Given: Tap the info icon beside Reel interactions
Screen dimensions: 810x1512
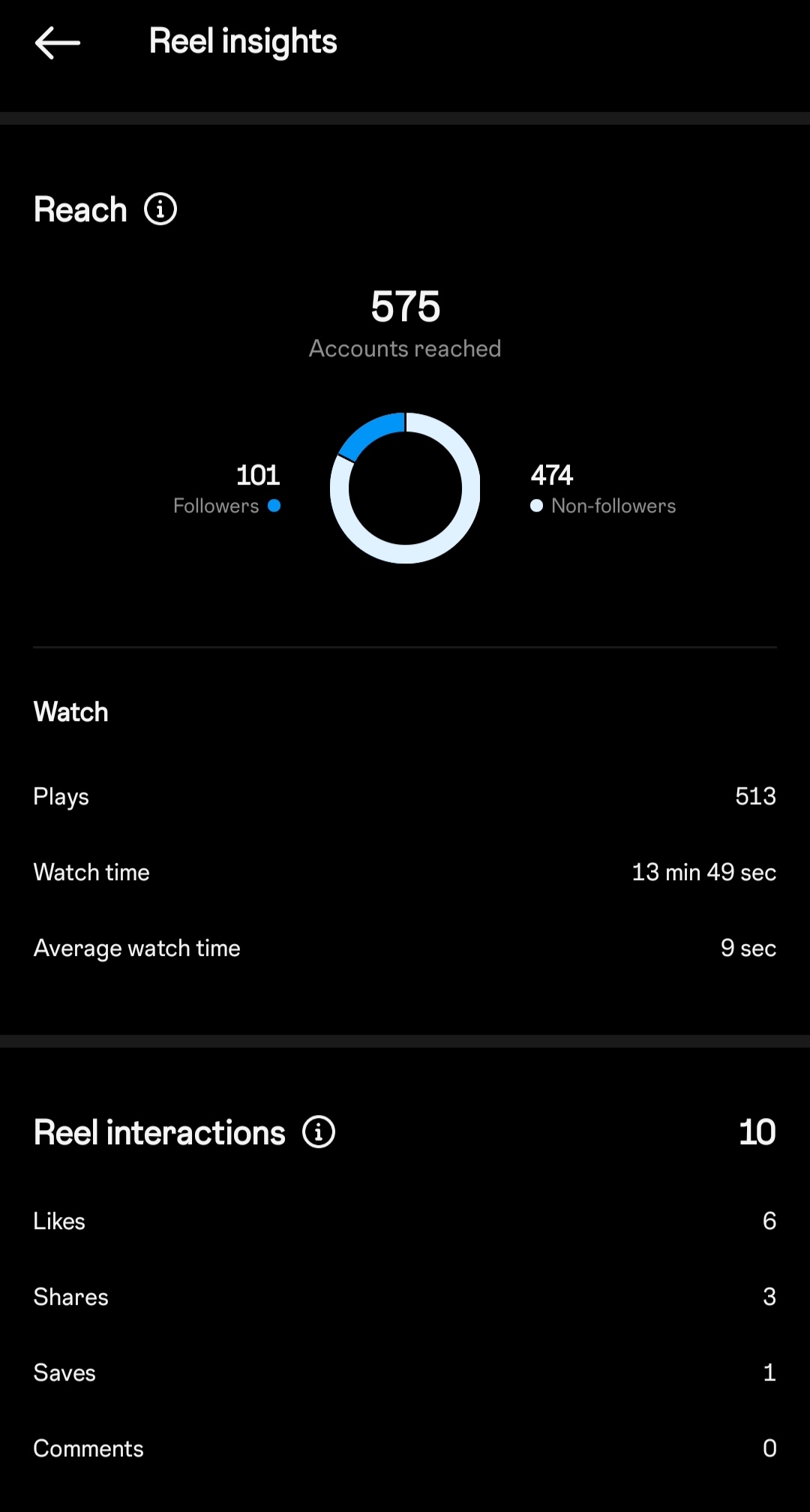Looking at the screenshot, I should click(x=319, y=1132).
